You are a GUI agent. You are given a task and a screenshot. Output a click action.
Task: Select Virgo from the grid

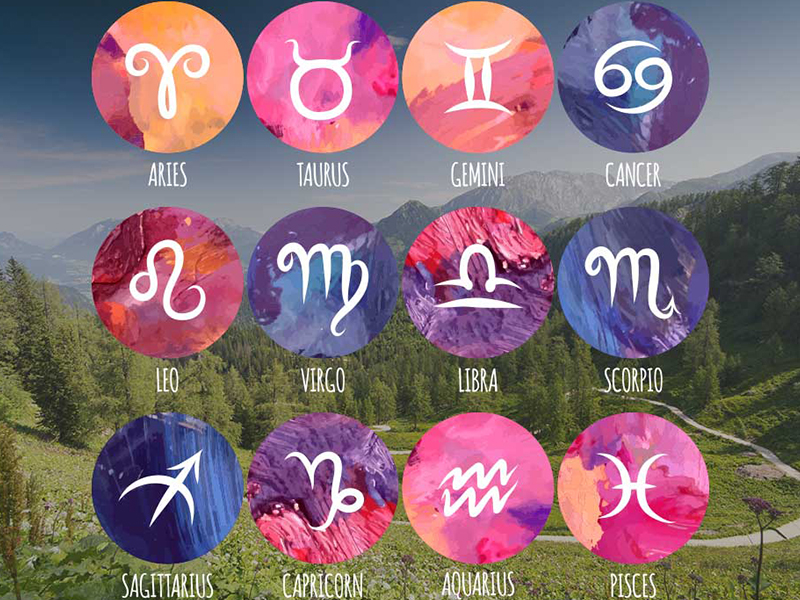point(322,282)
